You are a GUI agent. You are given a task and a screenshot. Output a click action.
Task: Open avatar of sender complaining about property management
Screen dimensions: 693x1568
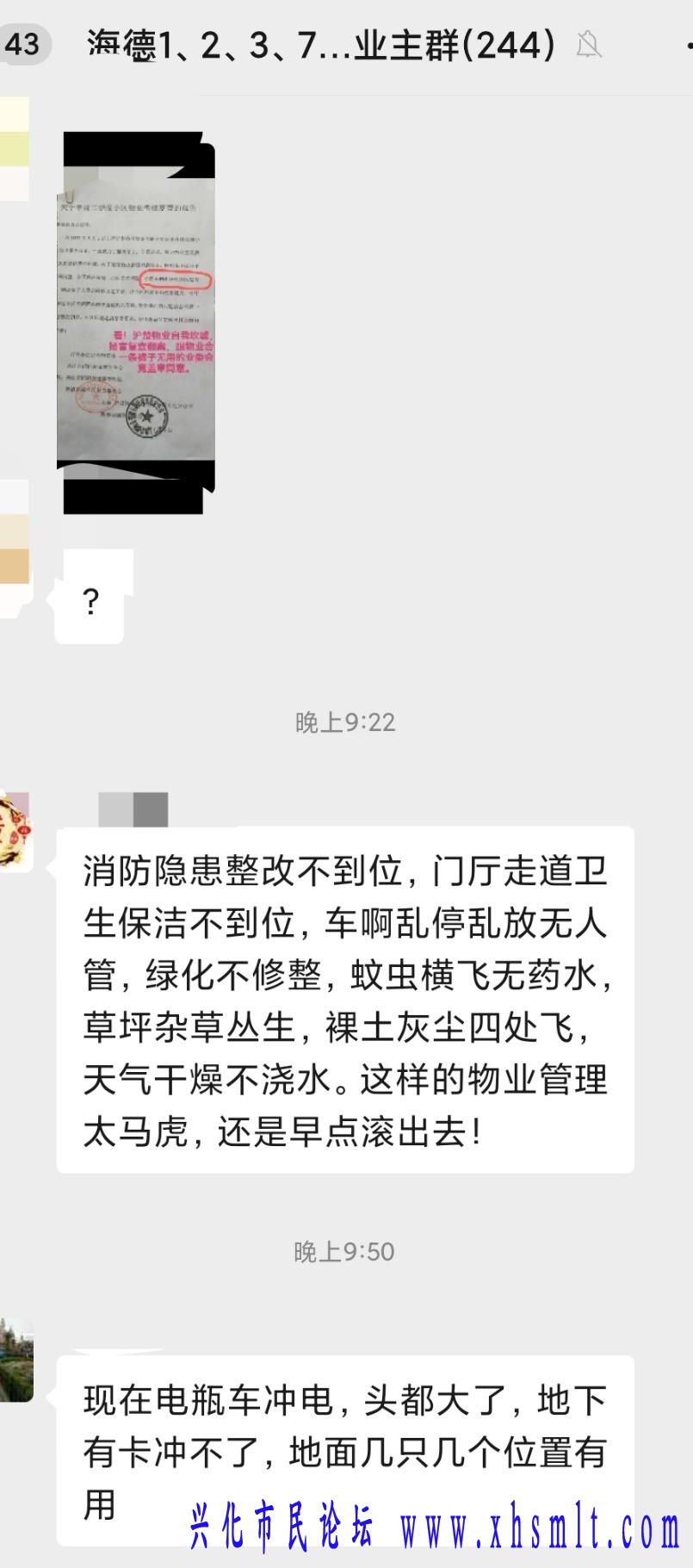click(x=15, y=832)
